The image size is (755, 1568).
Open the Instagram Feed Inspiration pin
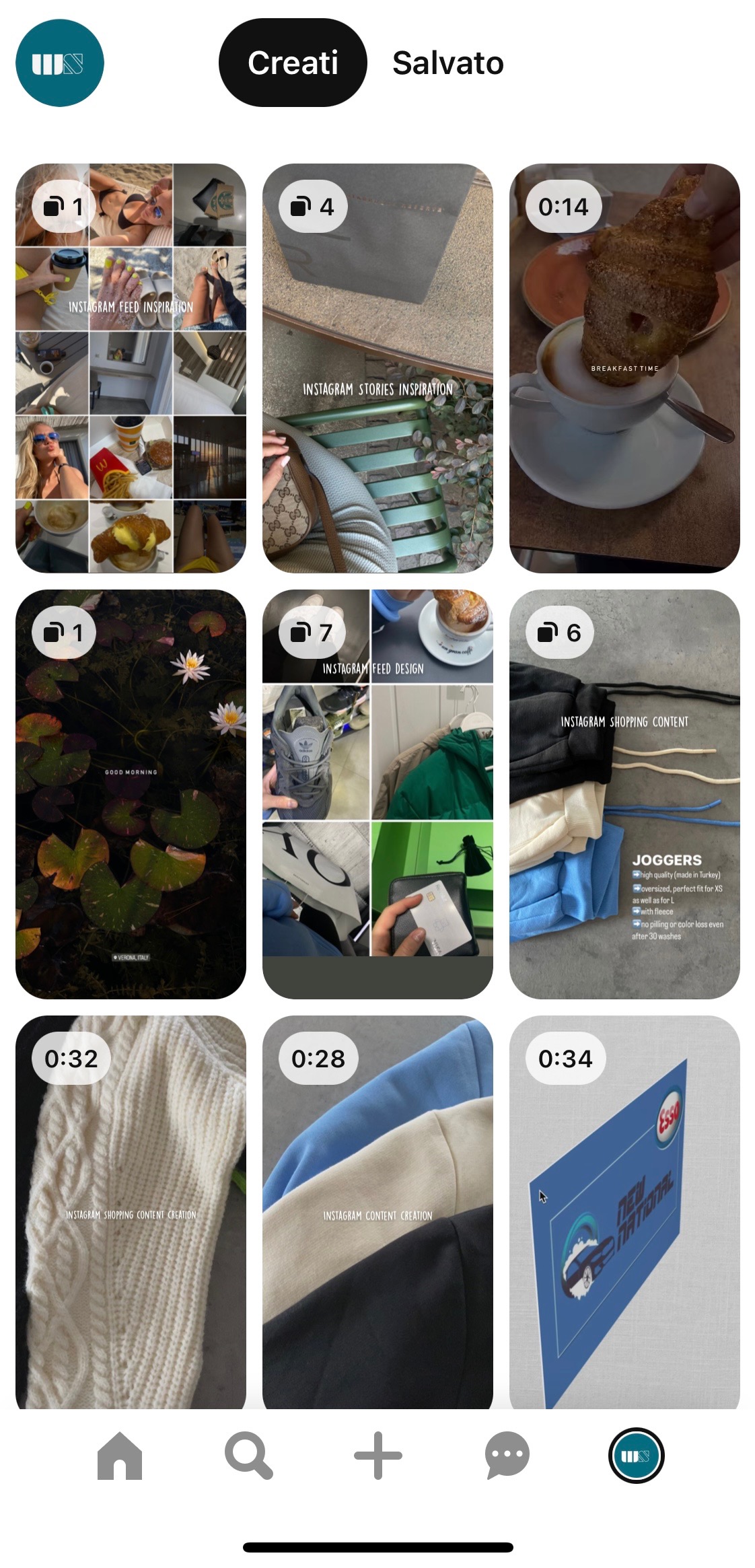click(131, 368)
